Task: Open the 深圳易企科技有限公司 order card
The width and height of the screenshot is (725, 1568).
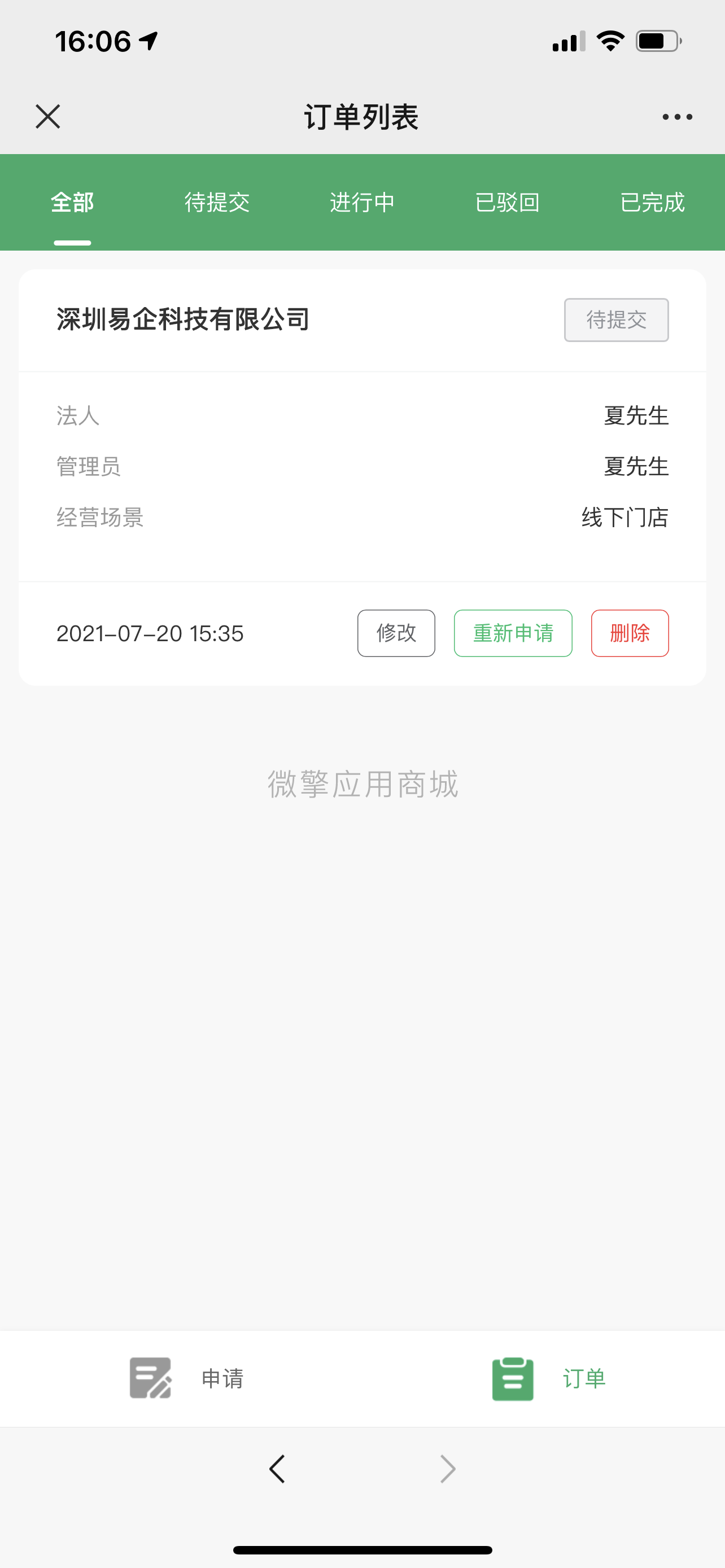Action: (182, 318)
